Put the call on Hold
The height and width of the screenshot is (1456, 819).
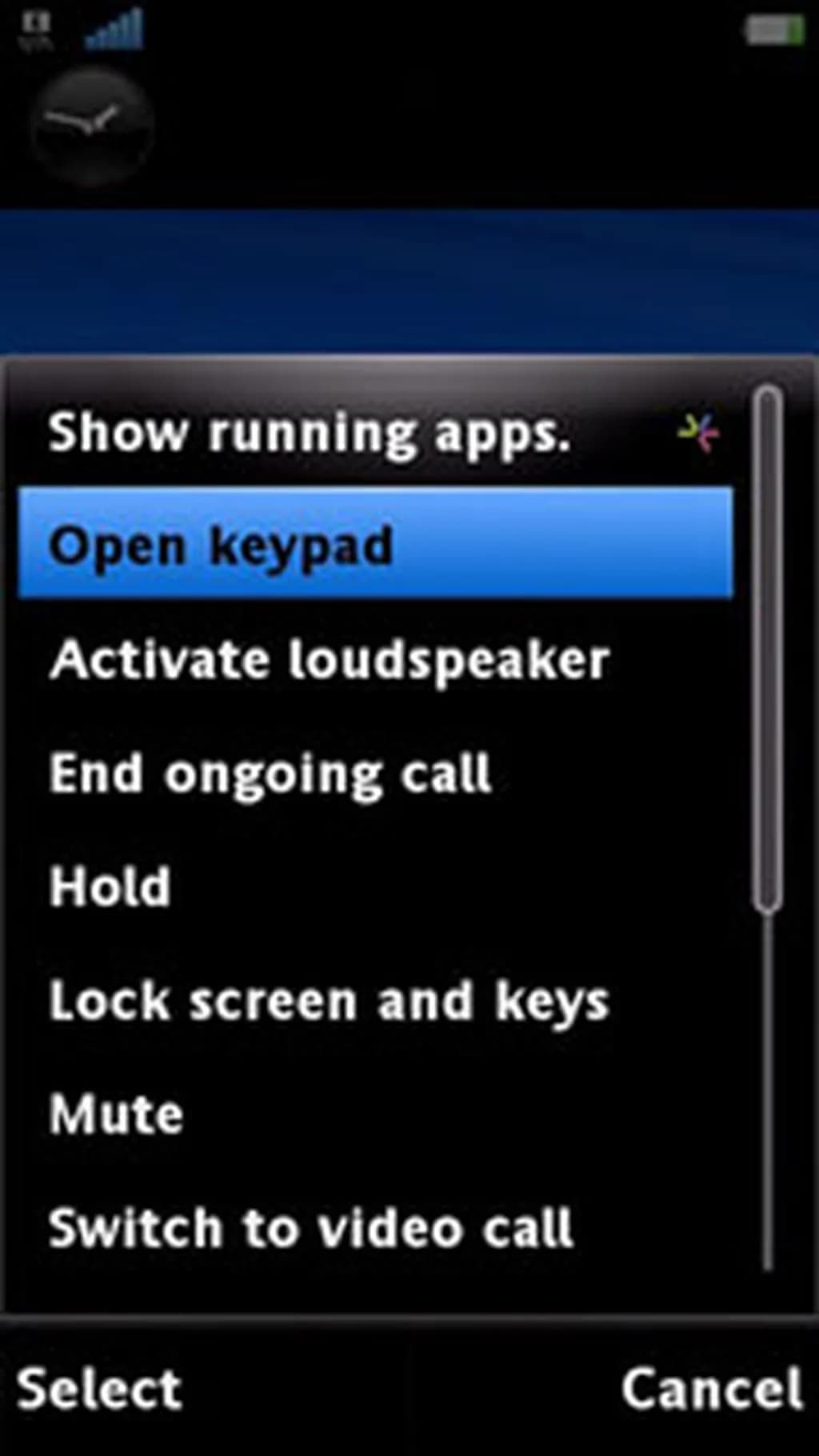coord(110,887)
